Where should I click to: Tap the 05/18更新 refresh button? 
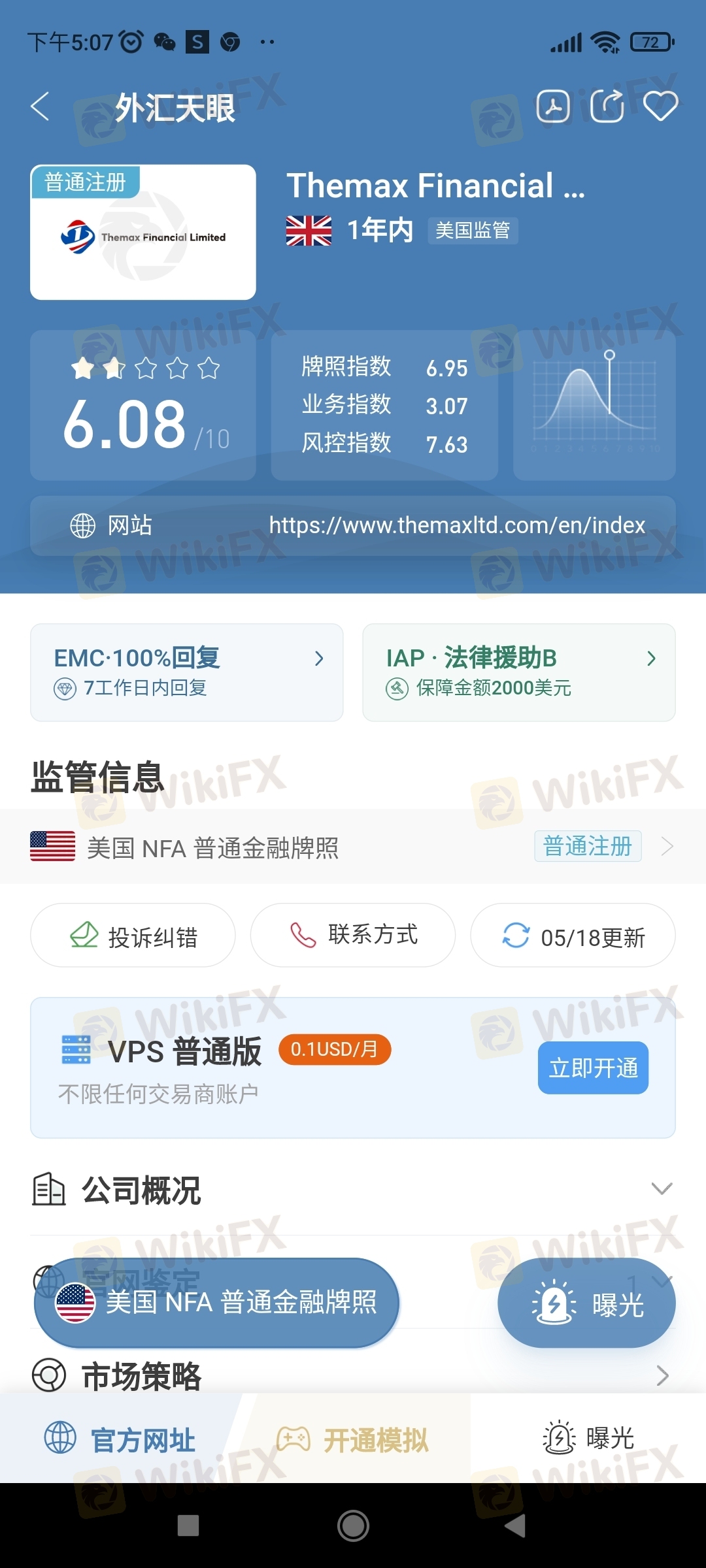[573, 936]
